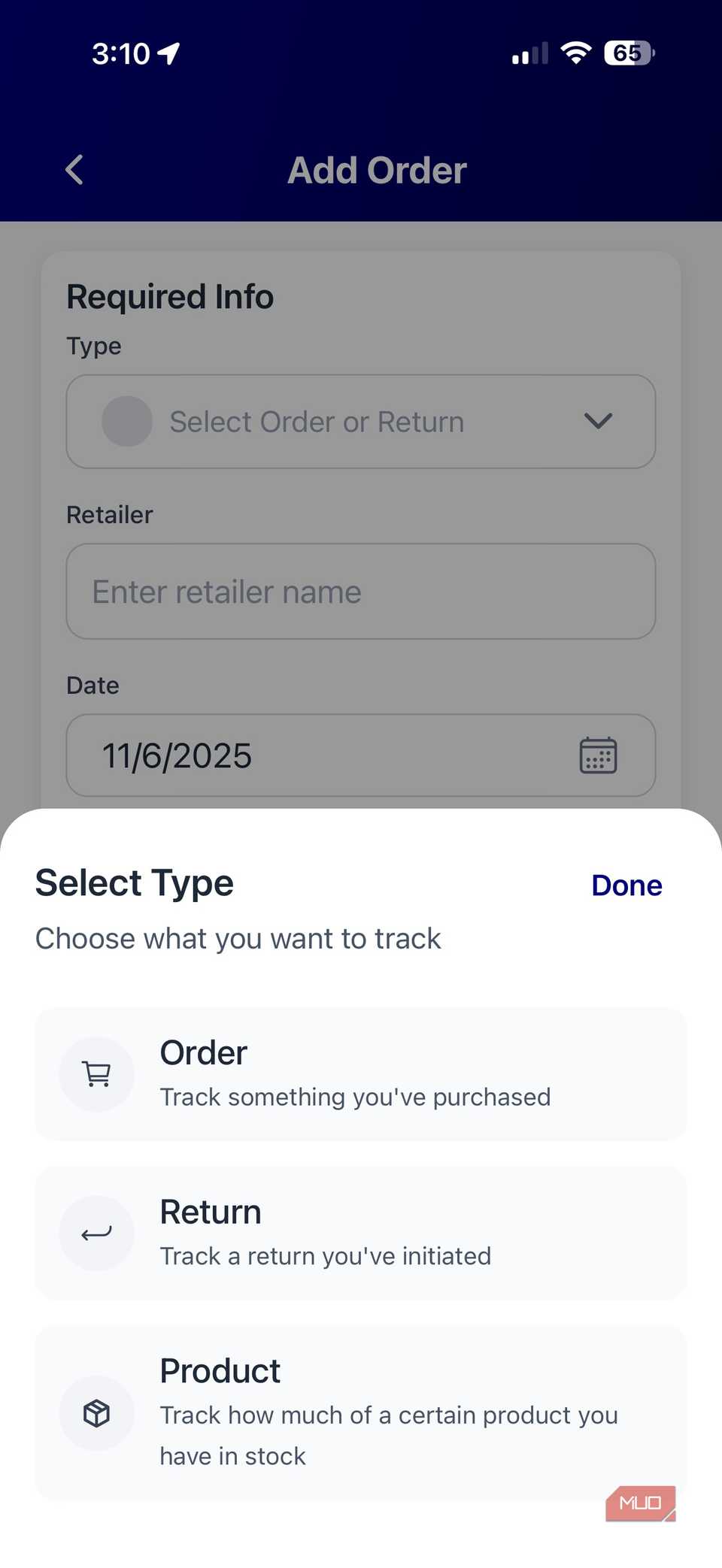Click the Wi-Fi icon in the status bar
Viewport: 722px width, 1568px height.
[x=575, y=53]
